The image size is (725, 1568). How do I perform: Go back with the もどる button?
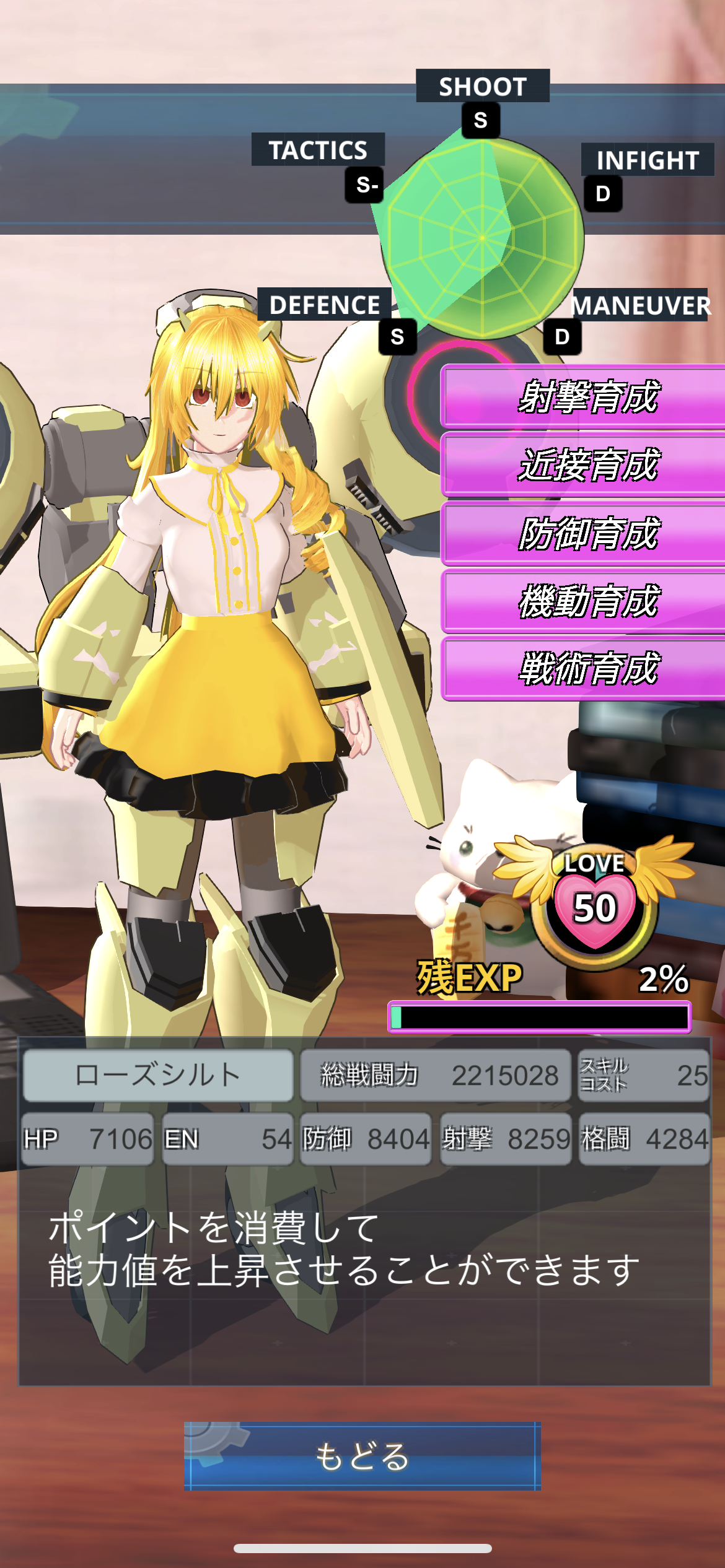(362, 1456)
